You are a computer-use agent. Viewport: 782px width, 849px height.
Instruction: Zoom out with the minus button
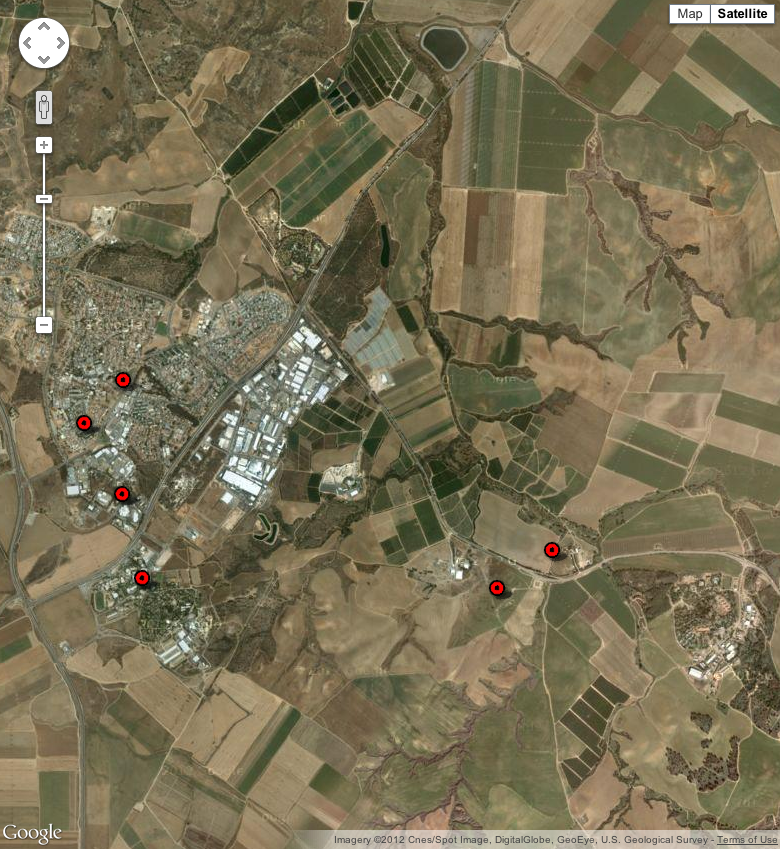click(x=44, y=325)
